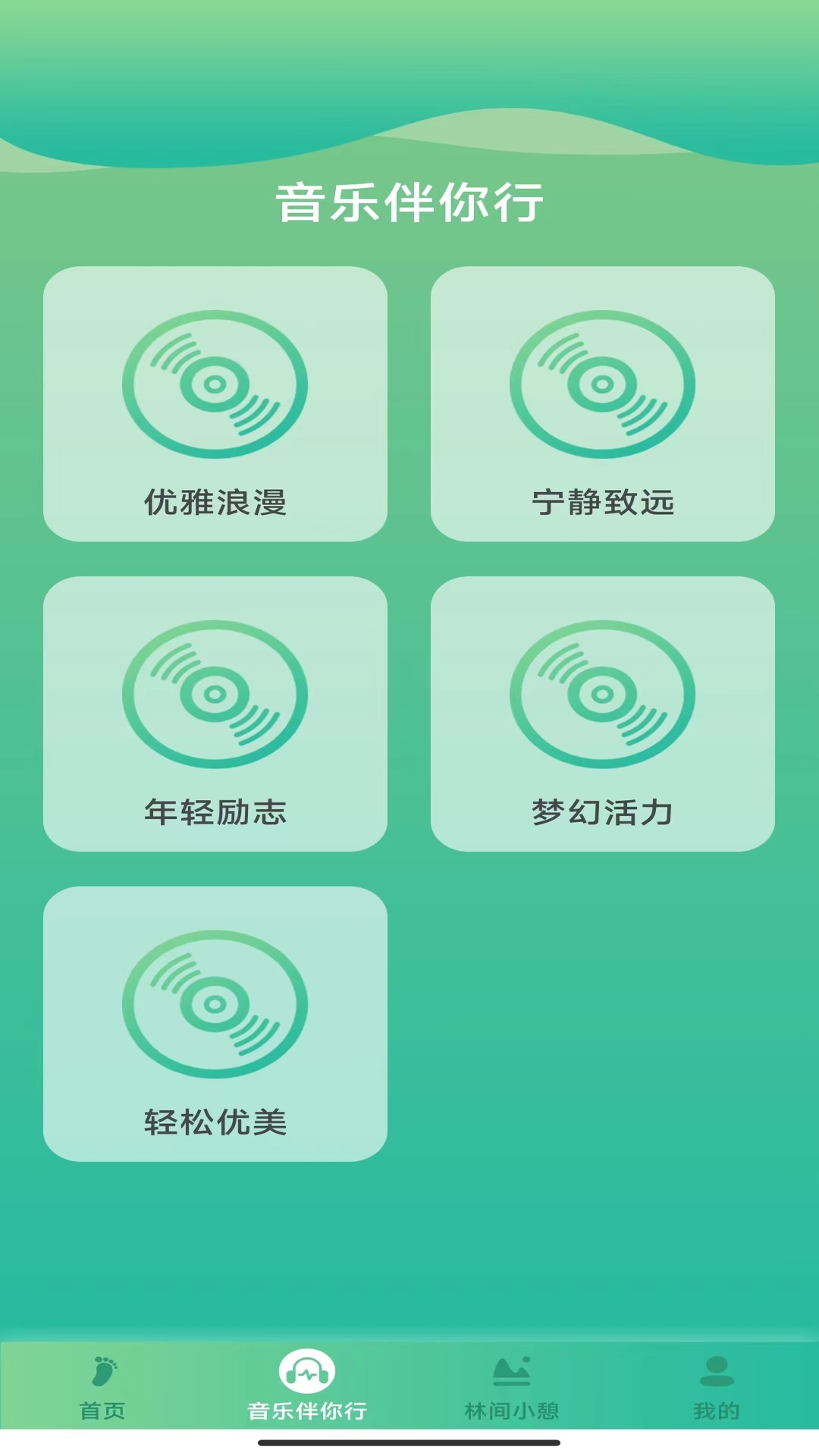Tap the 轻松优美 music card

pyautogui.click(x=215, y=1024)
